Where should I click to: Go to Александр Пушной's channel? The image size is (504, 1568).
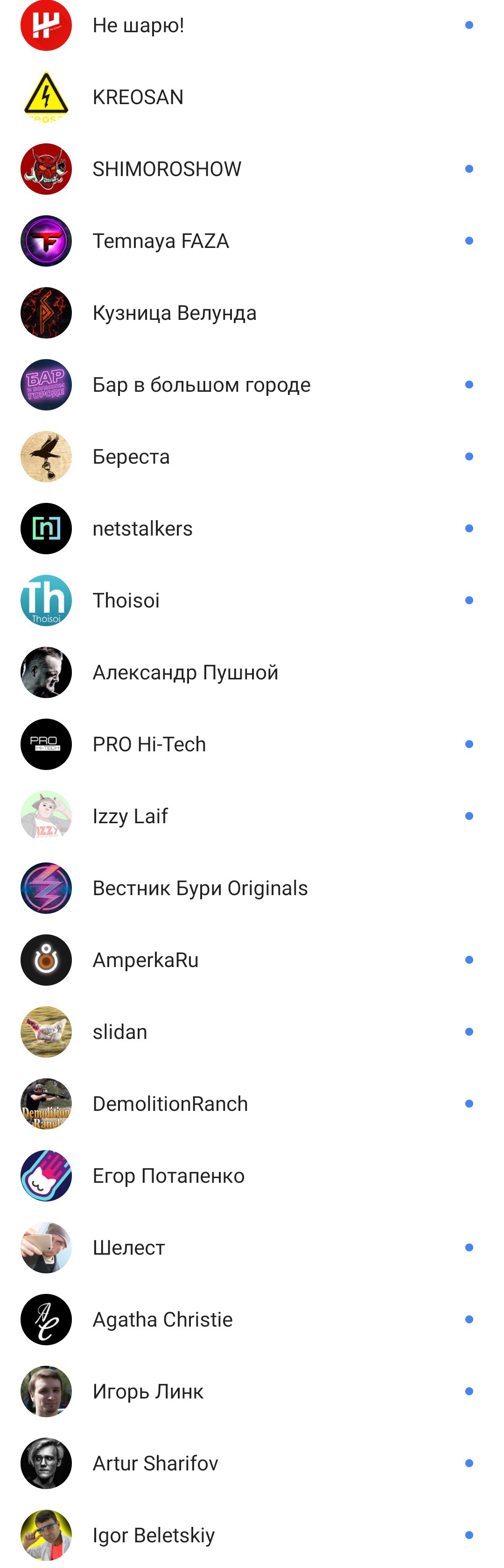[186, 672]
